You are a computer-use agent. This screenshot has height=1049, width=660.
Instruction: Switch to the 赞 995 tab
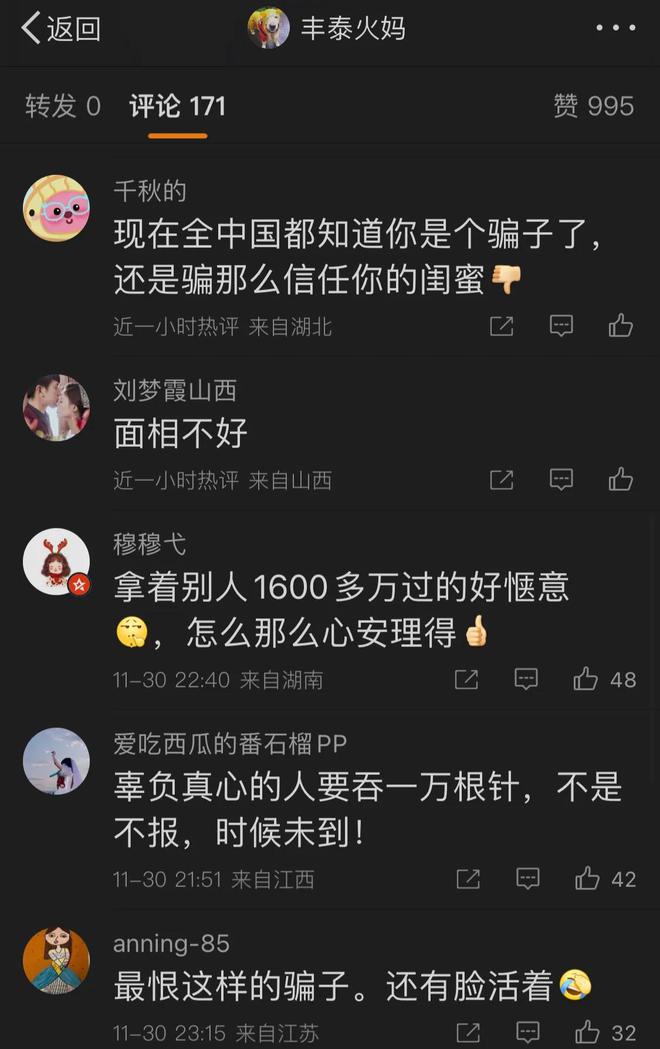593,106
